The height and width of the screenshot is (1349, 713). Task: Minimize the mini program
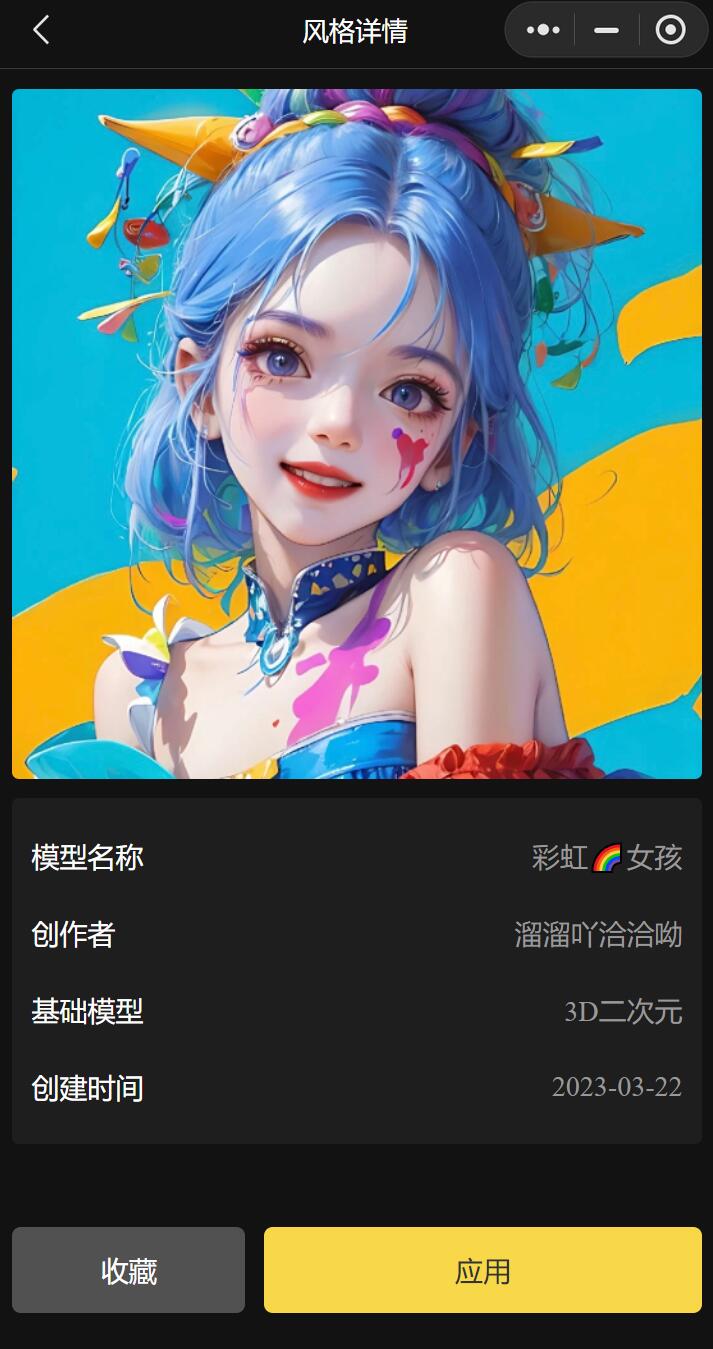click(x=606, y=31)
